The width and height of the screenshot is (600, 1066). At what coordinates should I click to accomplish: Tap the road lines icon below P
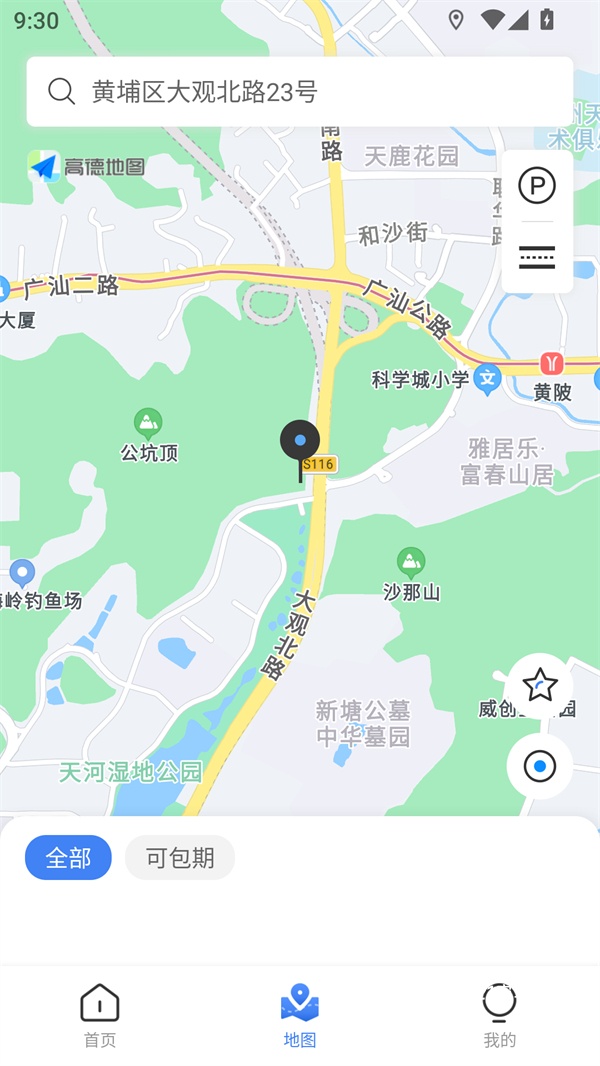[x=537, y=258]
